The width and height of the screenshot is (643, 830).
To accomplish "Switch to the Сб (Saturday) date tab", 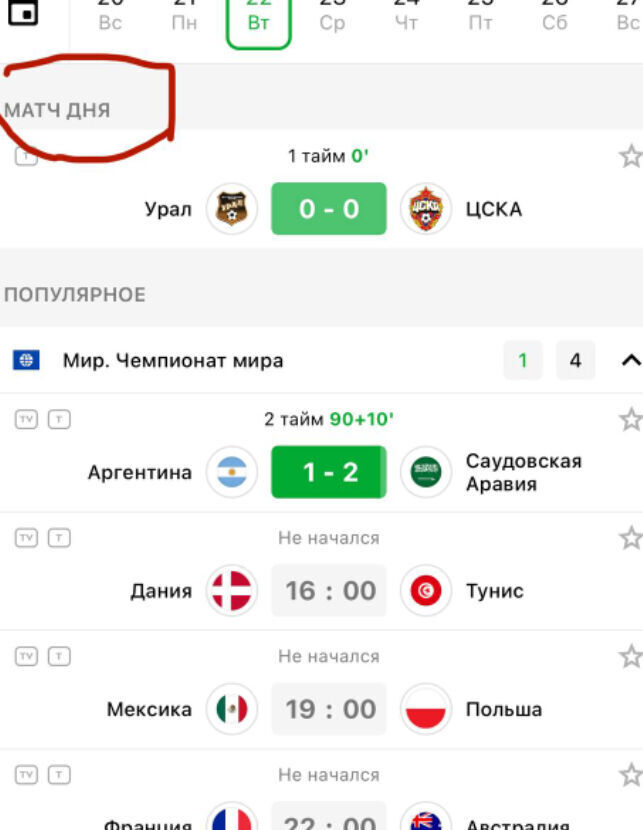I will [x=554, y=19].
